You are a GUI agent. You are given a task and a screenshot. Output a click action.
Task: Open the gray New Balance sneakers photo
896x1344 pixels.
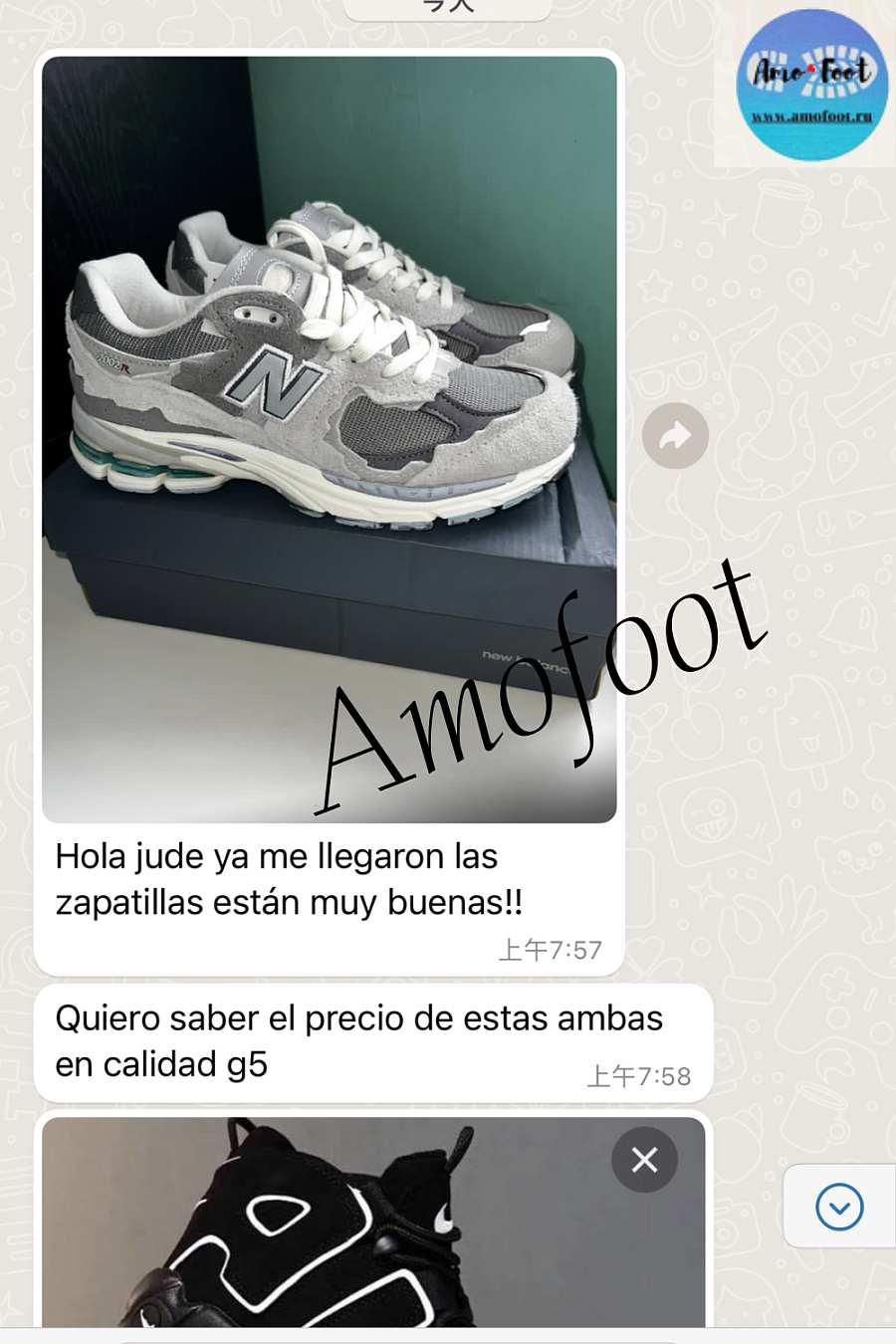tap(329, 438)
